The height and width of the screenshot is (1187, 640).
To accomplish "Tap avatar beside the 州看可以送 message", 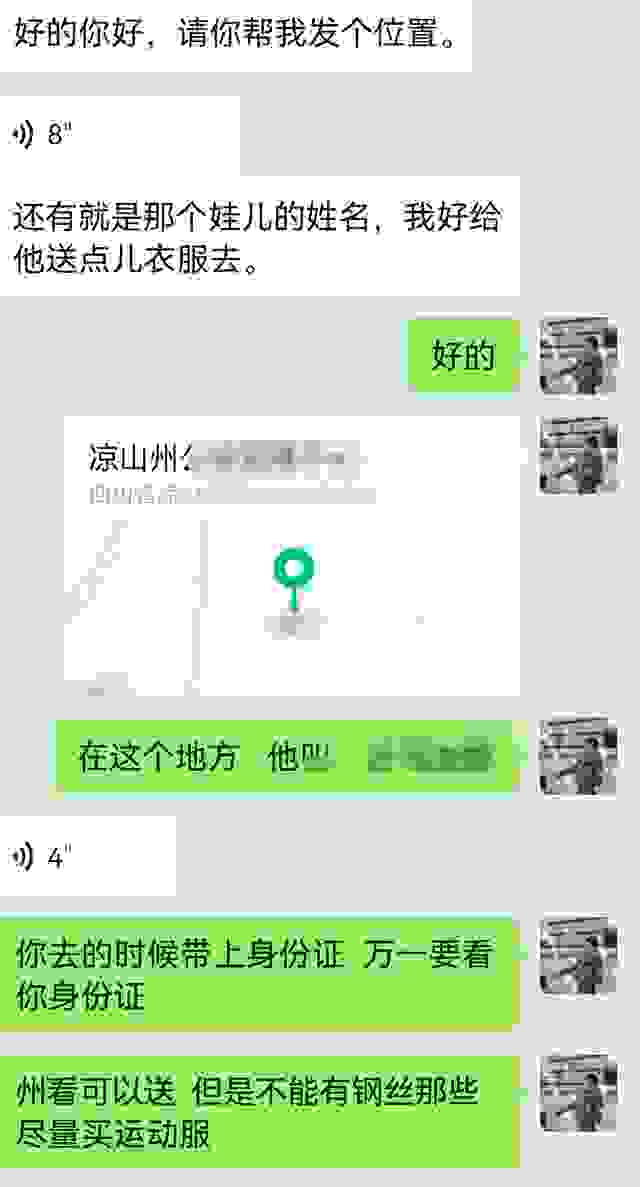I will tap(579, 1091).
